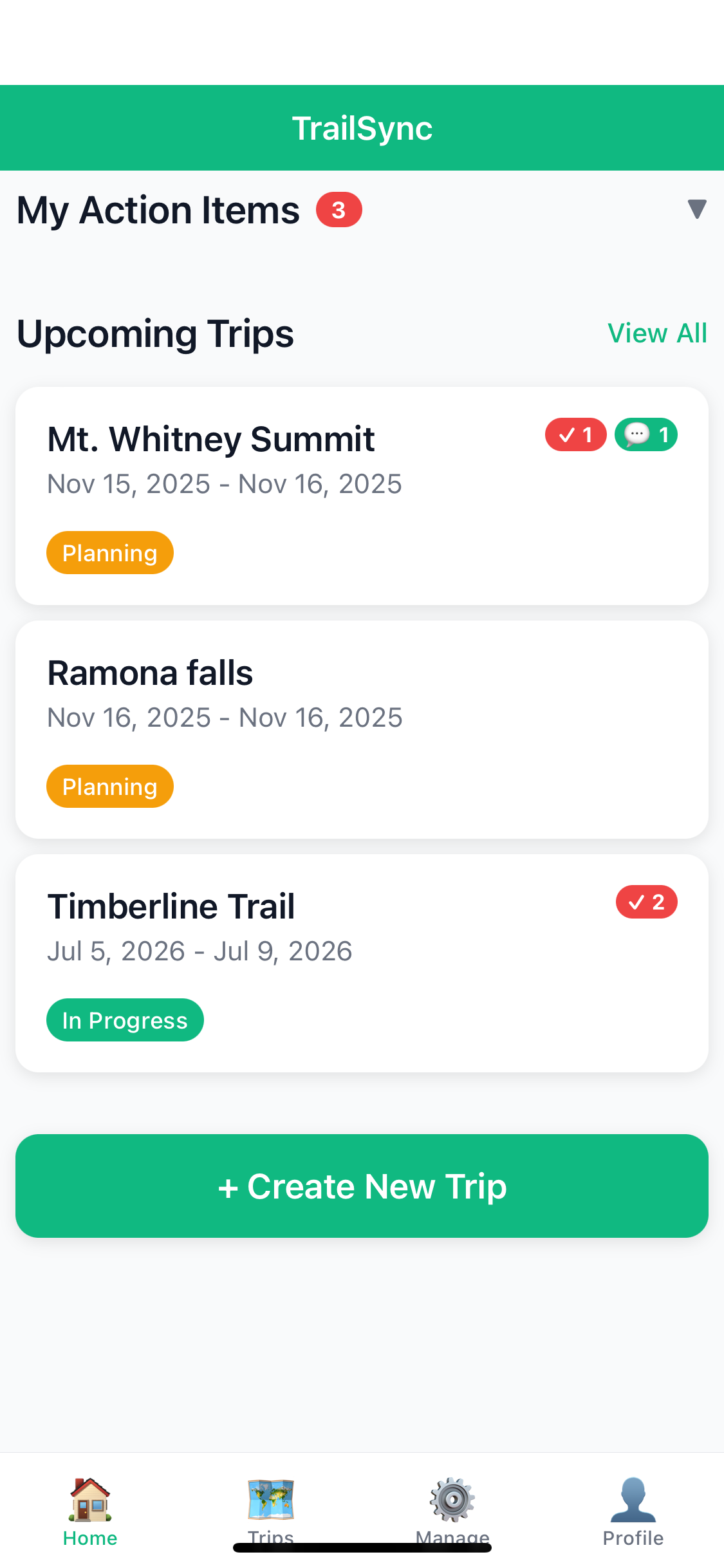Open View All upcoming trips

click(x=656, y=333)
